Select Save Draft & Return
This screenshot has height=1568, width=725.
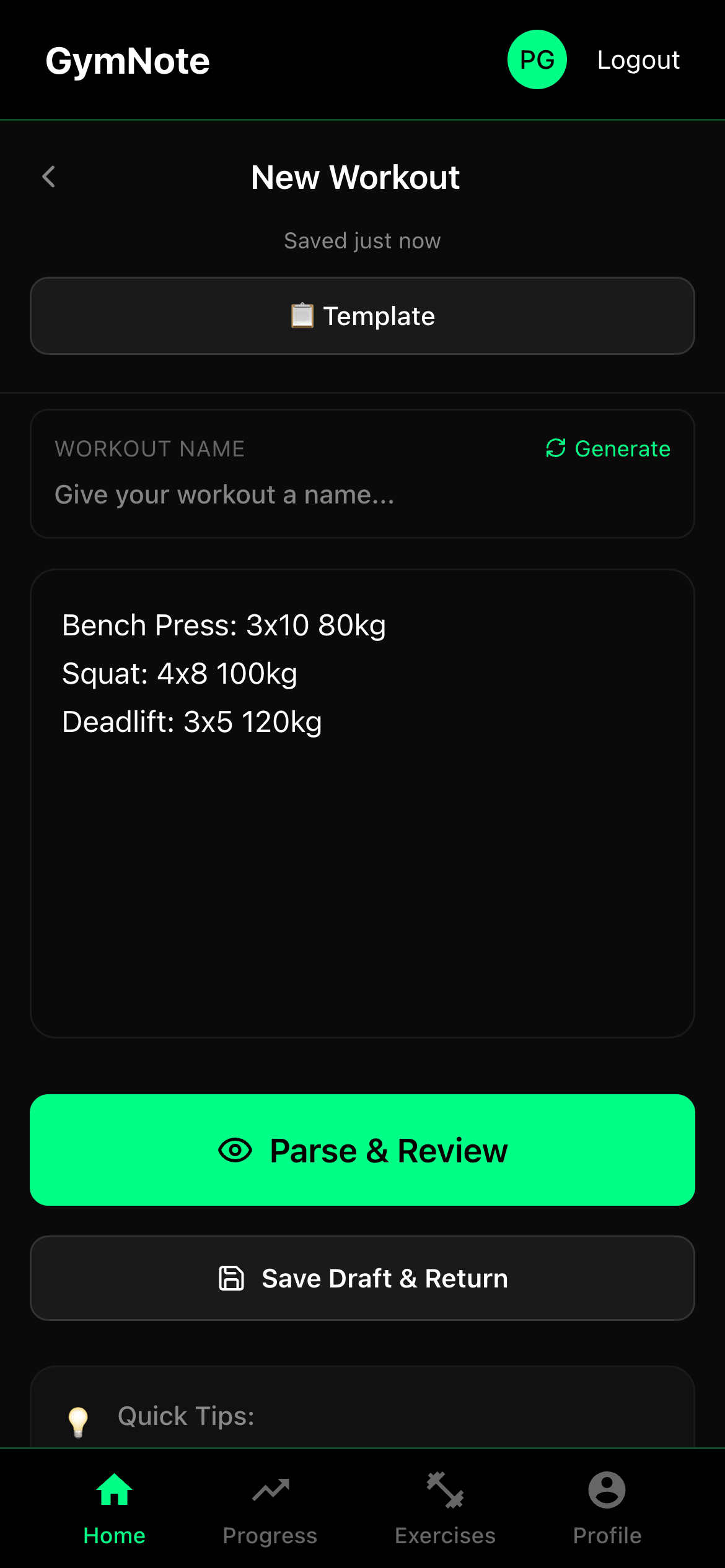pyautogui.click(x=362, y=1278)
